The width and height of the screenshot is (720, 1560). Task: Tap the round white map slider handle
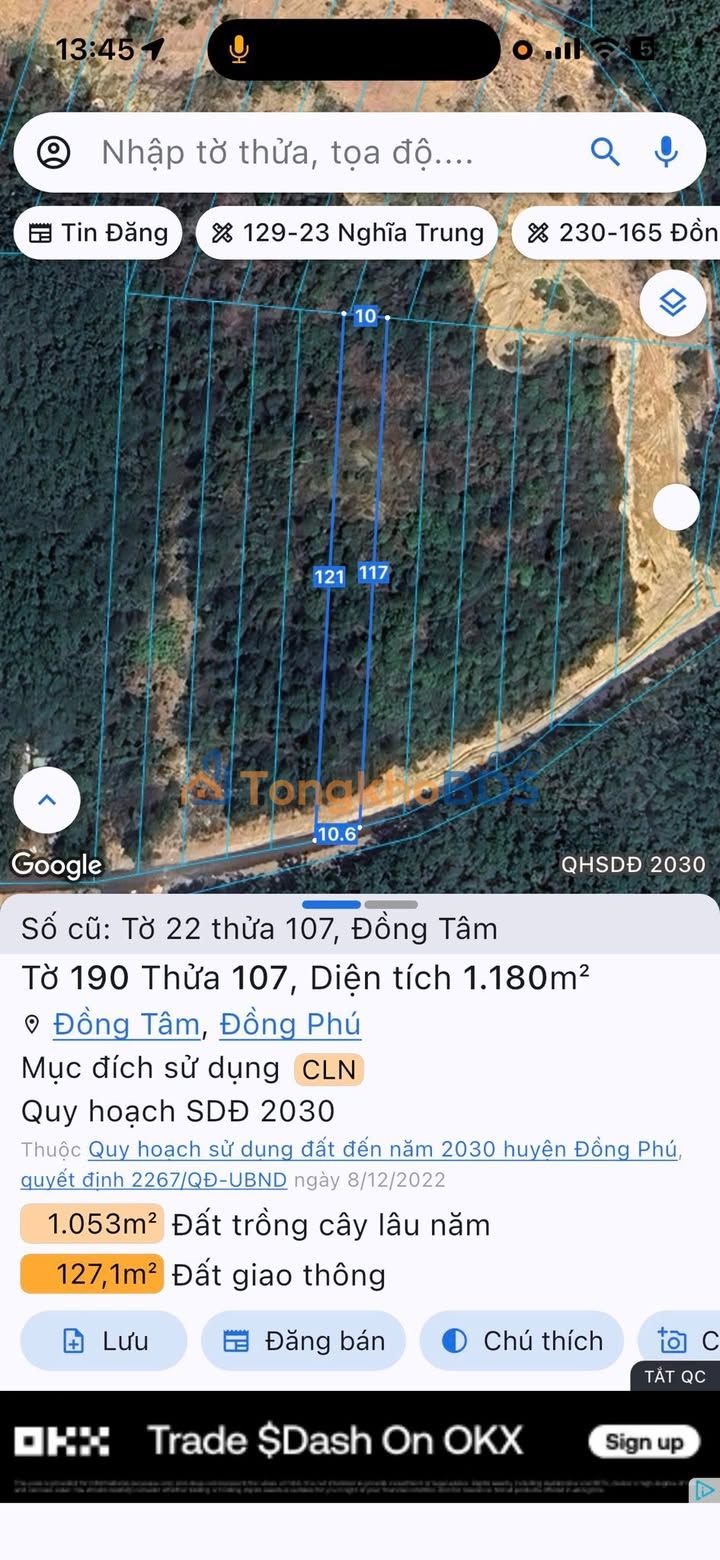click(x=676, y=507)
